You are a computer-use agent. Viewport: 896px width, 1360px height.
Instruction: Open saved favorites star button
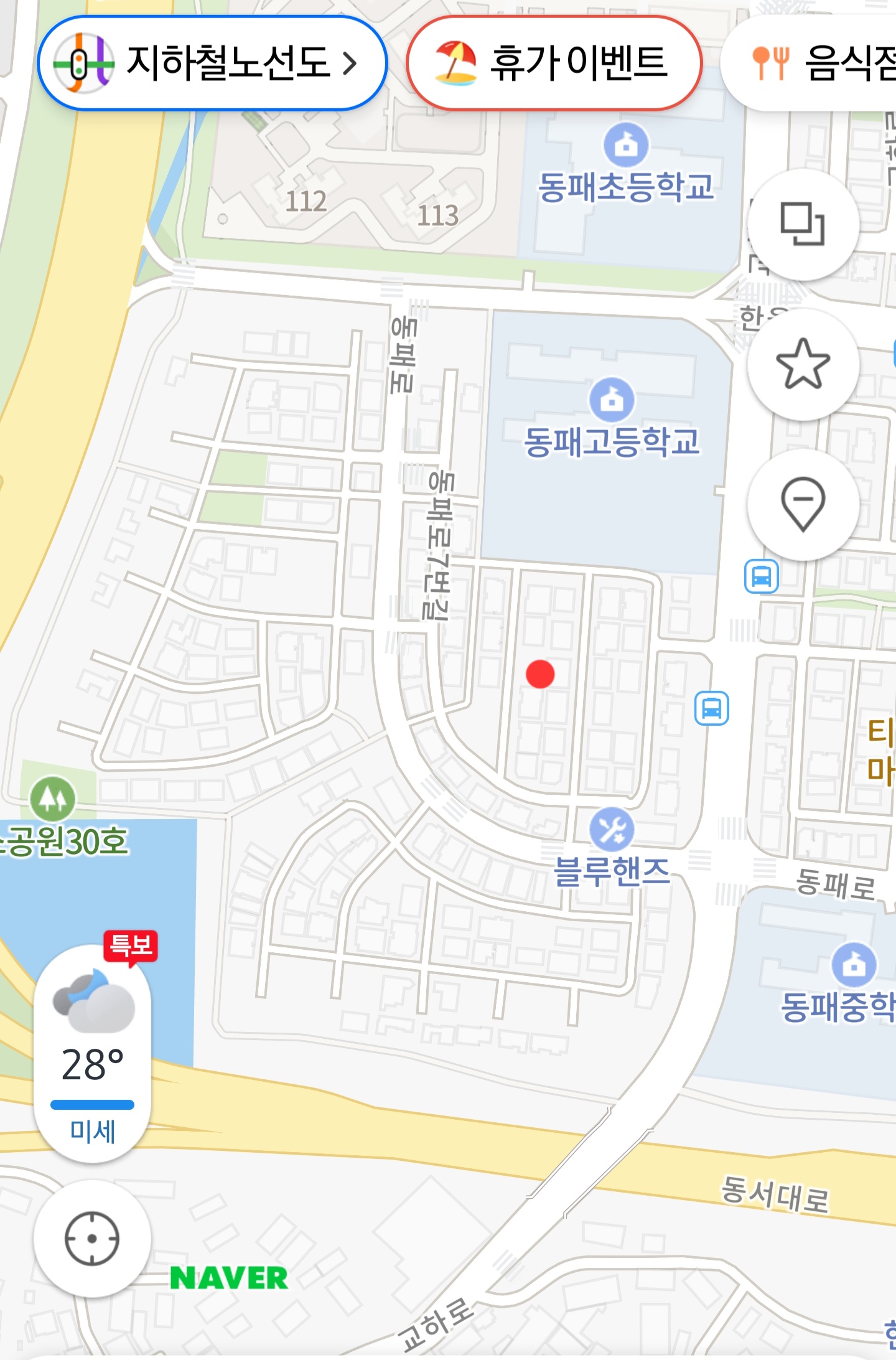[803, 364]
